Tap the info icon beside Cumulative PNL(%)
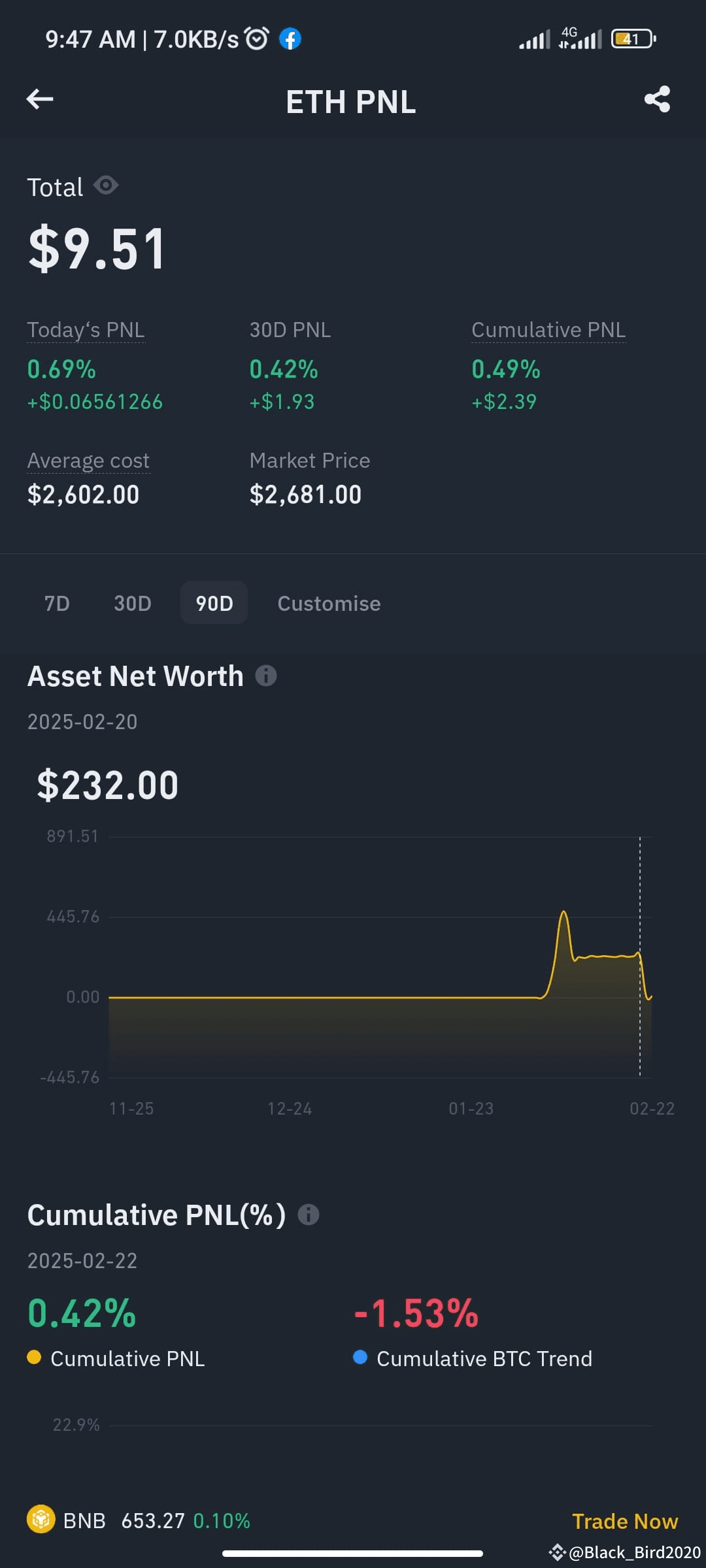 tap(309, 1214)
